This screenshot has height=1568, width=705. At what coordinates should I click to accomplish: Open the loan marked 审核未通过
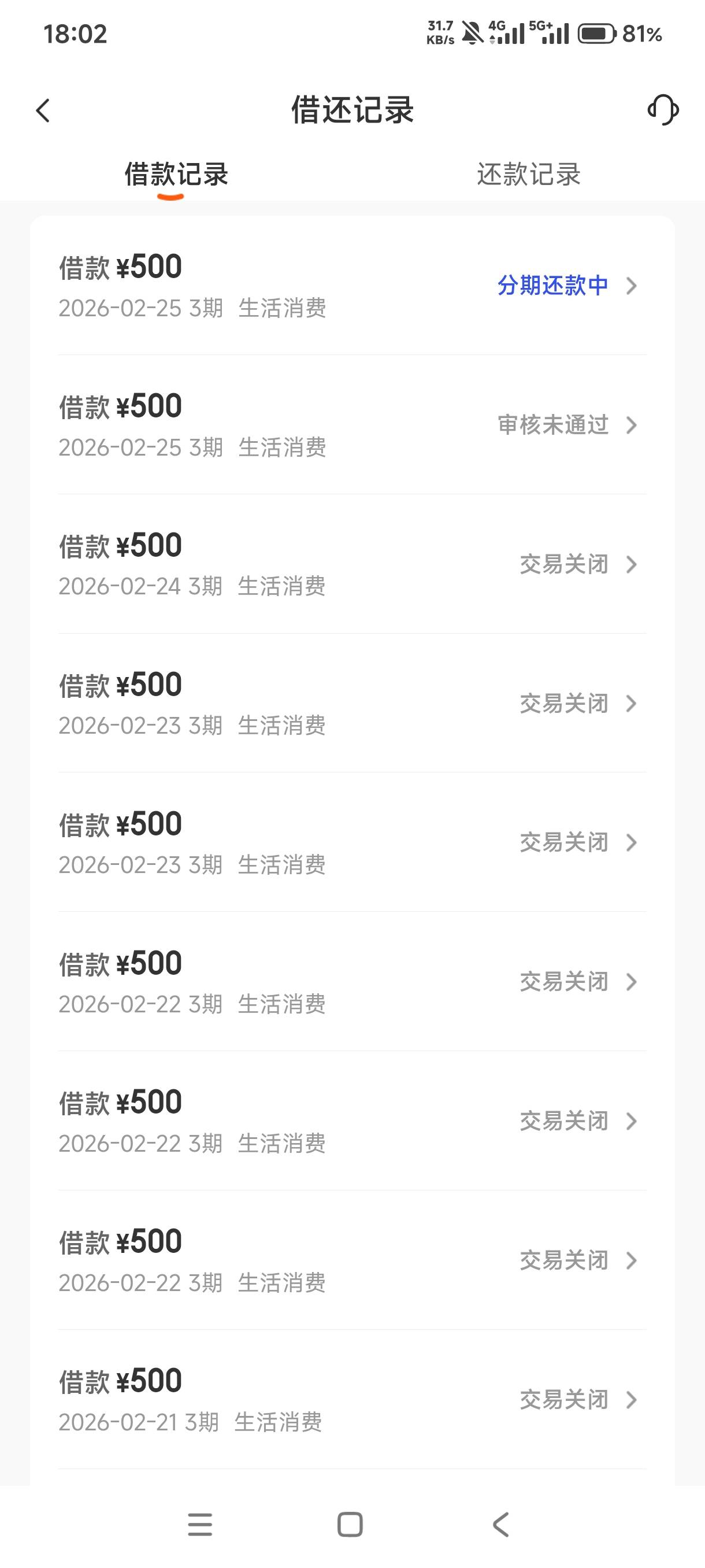351,425
